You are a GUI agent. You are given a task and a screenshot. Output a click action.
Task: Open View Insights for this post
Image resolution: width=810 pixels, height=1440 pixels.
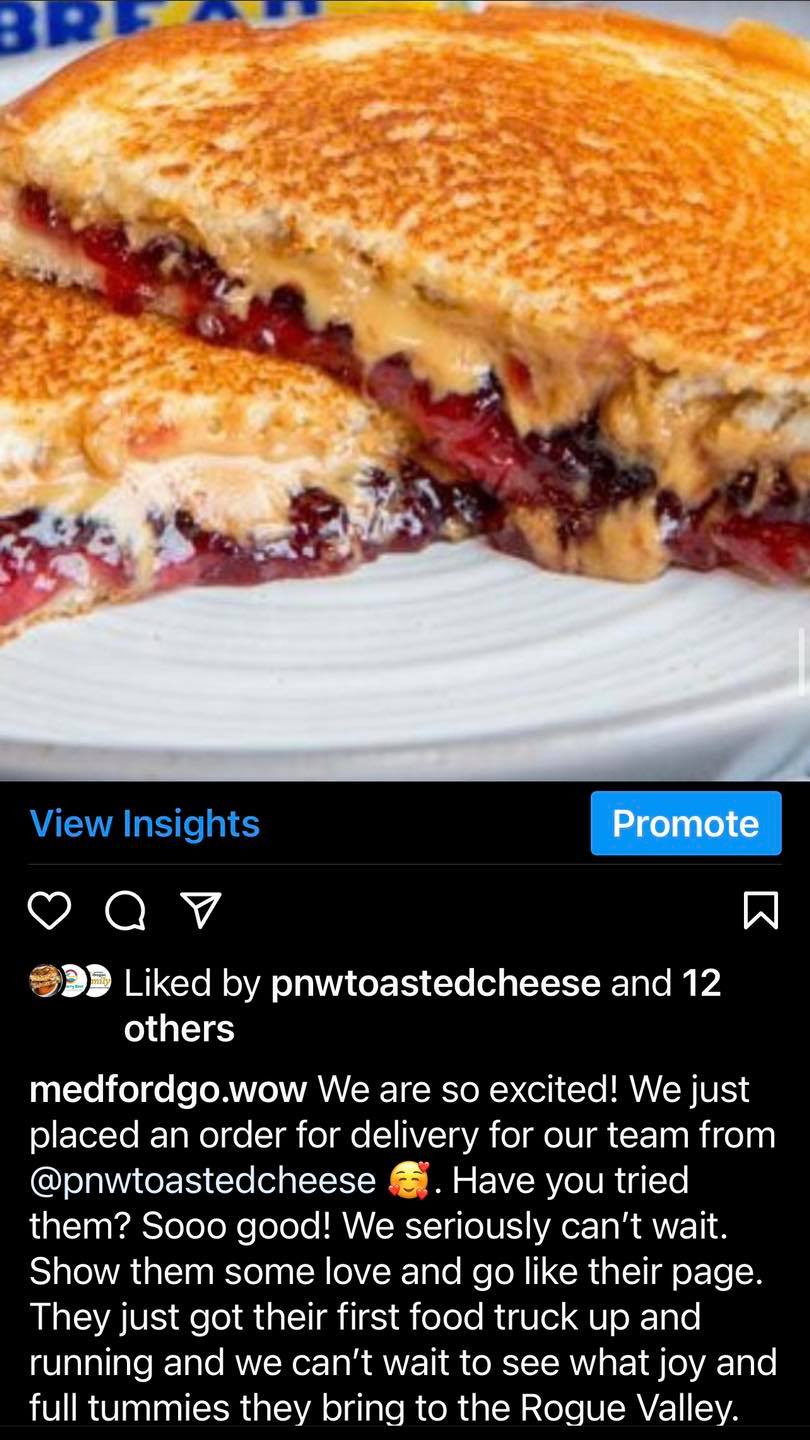[145, 824]
